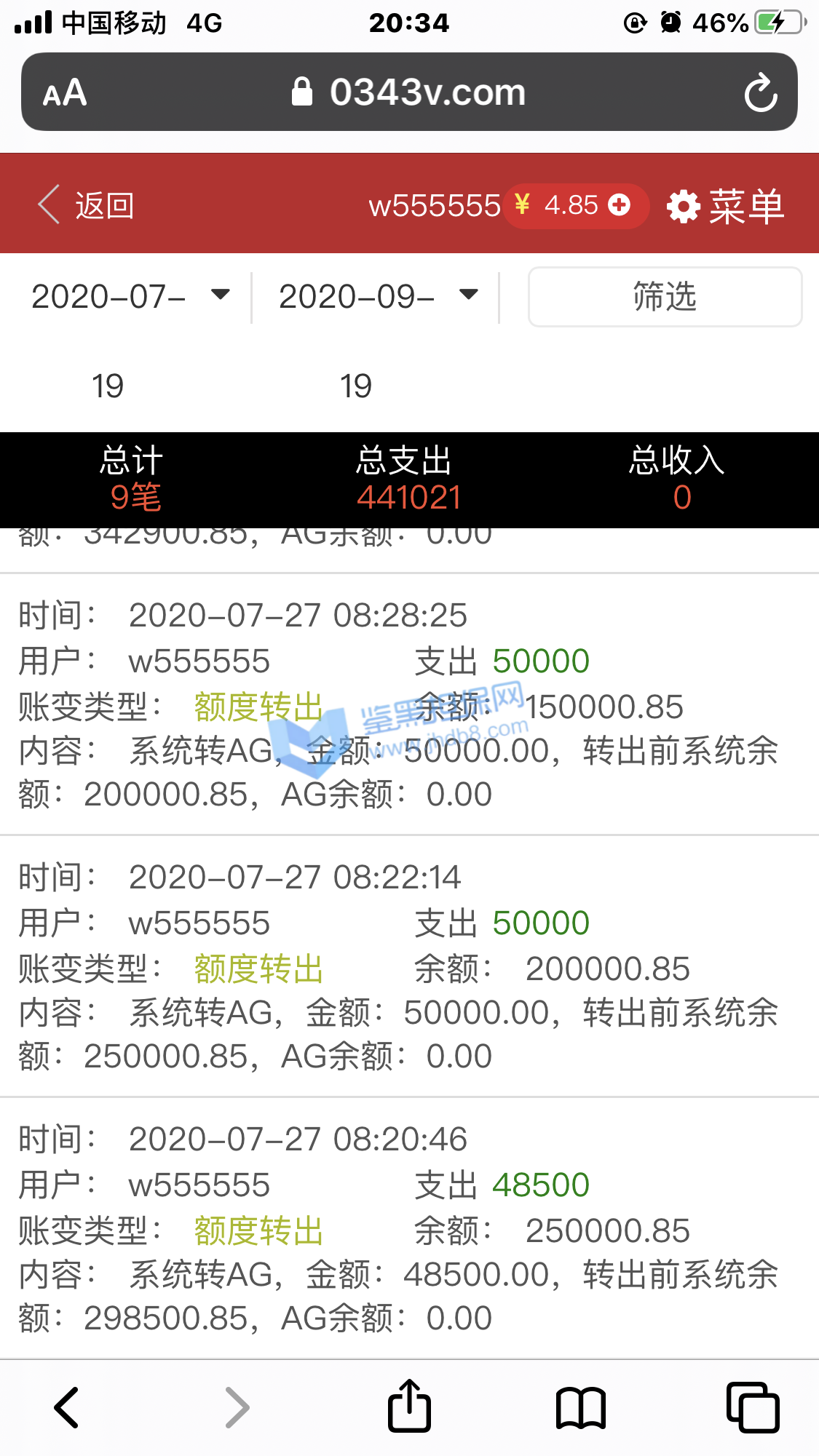Viewport: 819px width, 1456px height.
Task: Open Safari bookmarks
Action: 580,1407
